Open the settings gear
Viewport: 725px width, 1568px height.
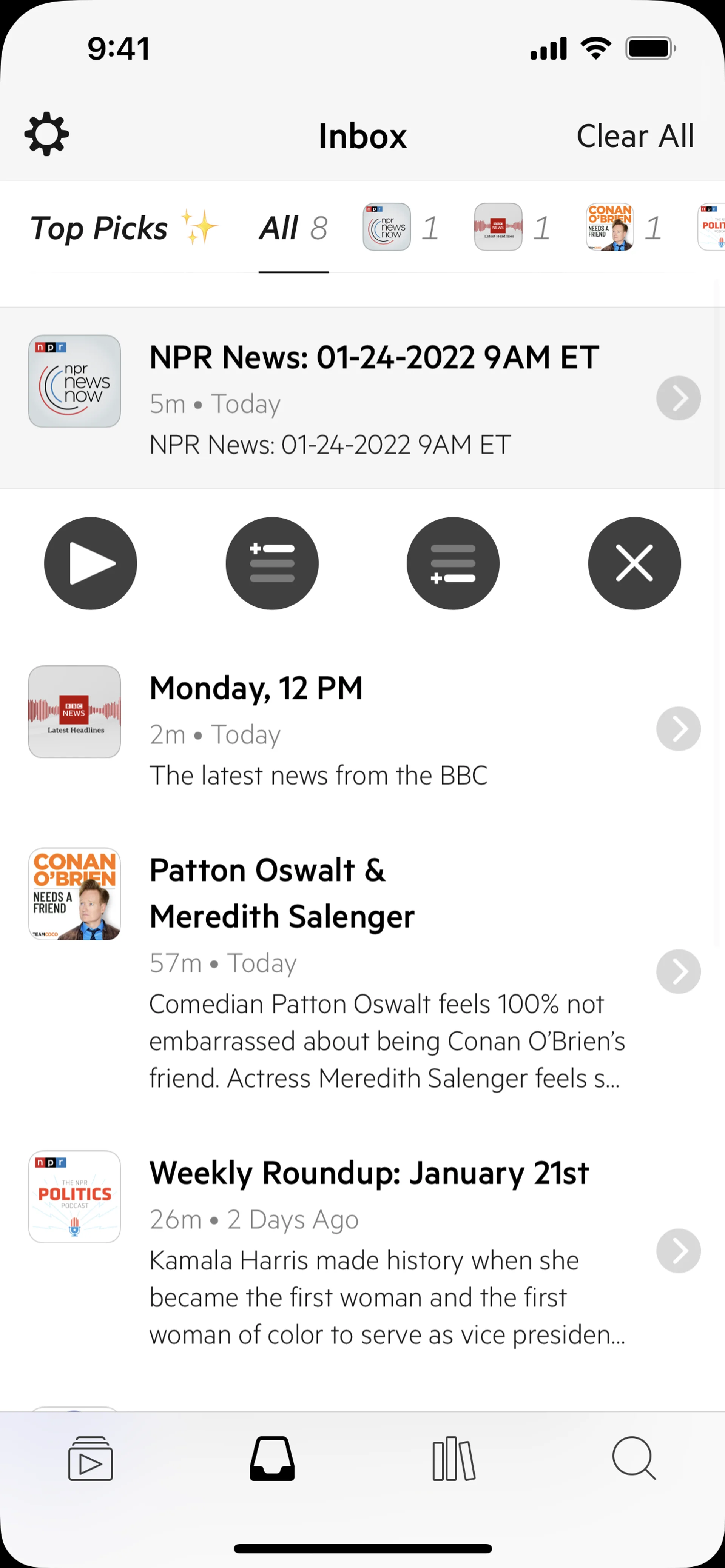point(46,134)
